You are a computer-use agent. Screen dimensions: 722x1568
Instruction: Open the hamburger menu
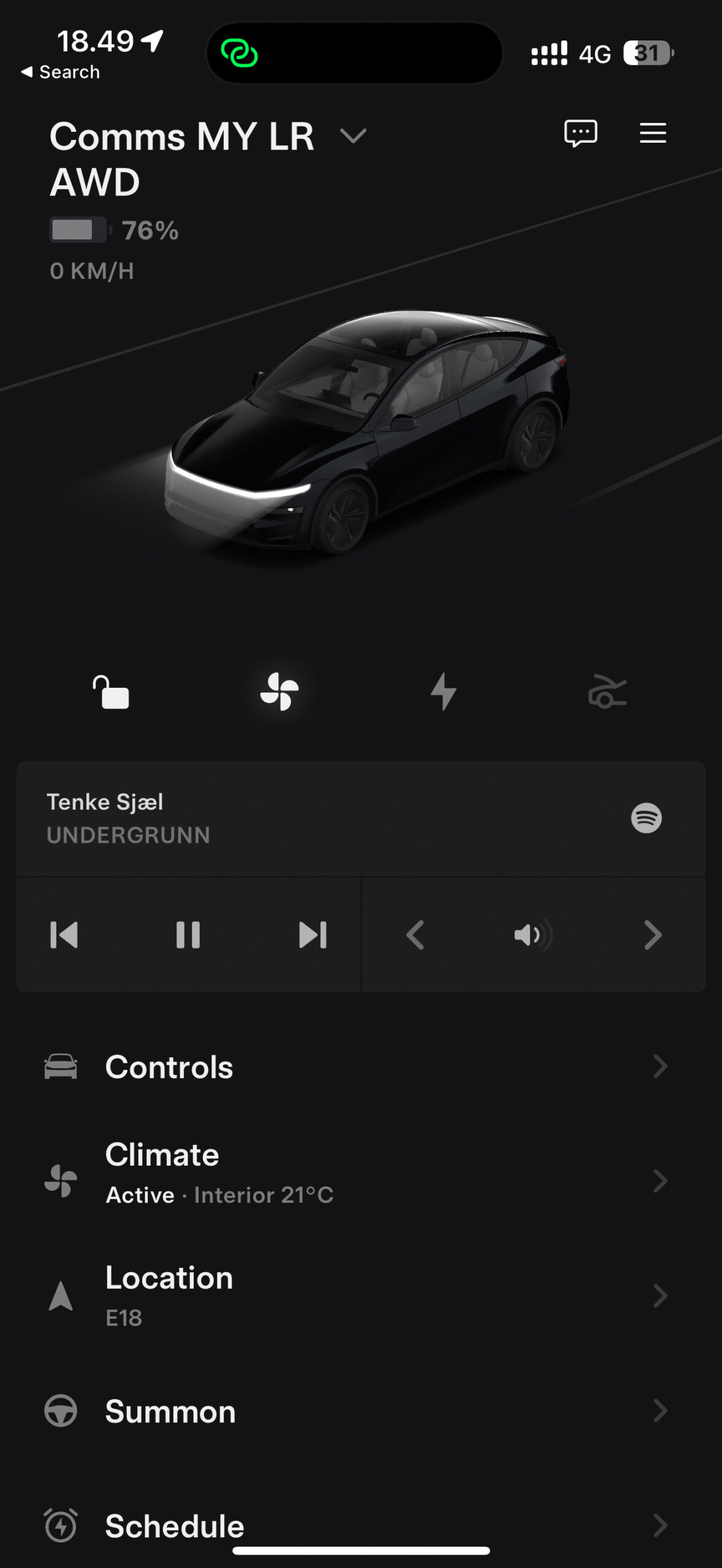pos(653,133)
